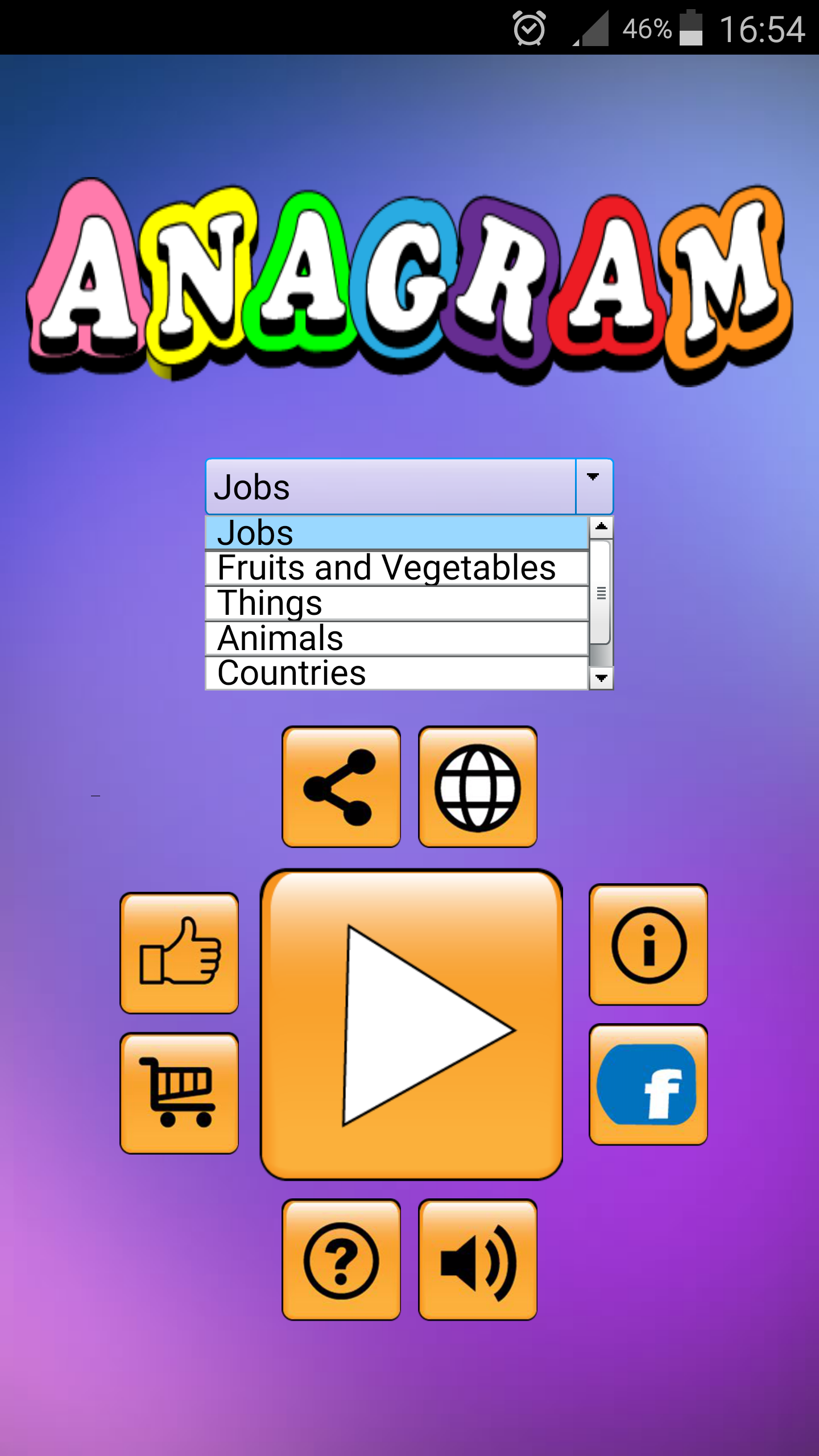Image resolution: width=819 pixels, height=1456 pixels.
Task: Open the shopping cart store
Action: (x=179, y=1093)
